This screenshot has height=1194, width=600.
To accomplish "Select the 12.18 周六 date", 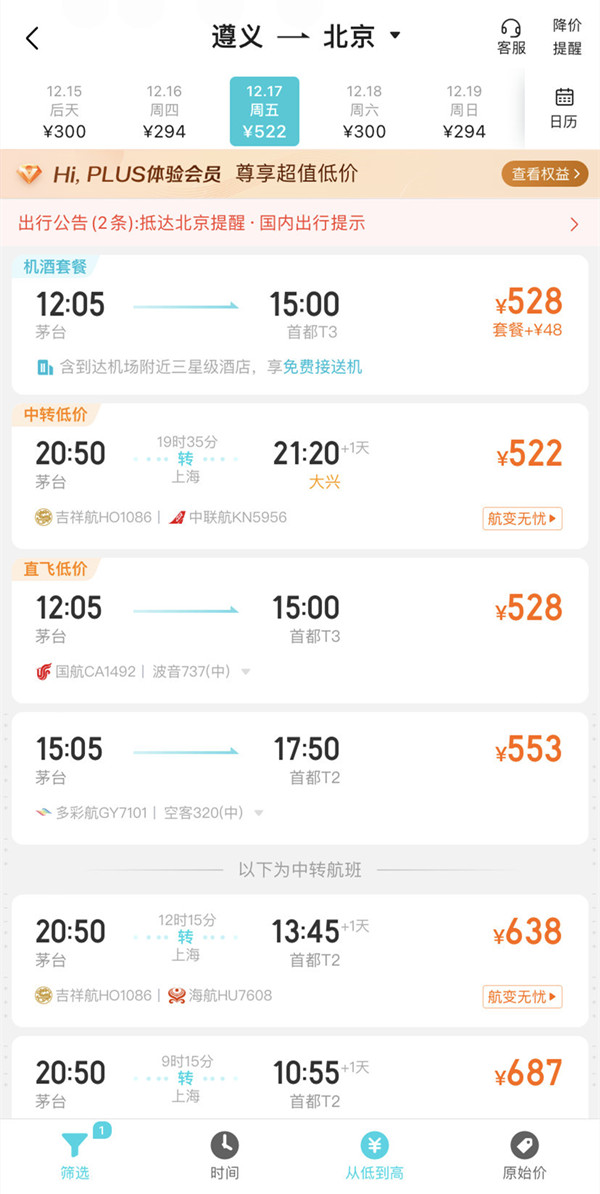I will 364,111.
